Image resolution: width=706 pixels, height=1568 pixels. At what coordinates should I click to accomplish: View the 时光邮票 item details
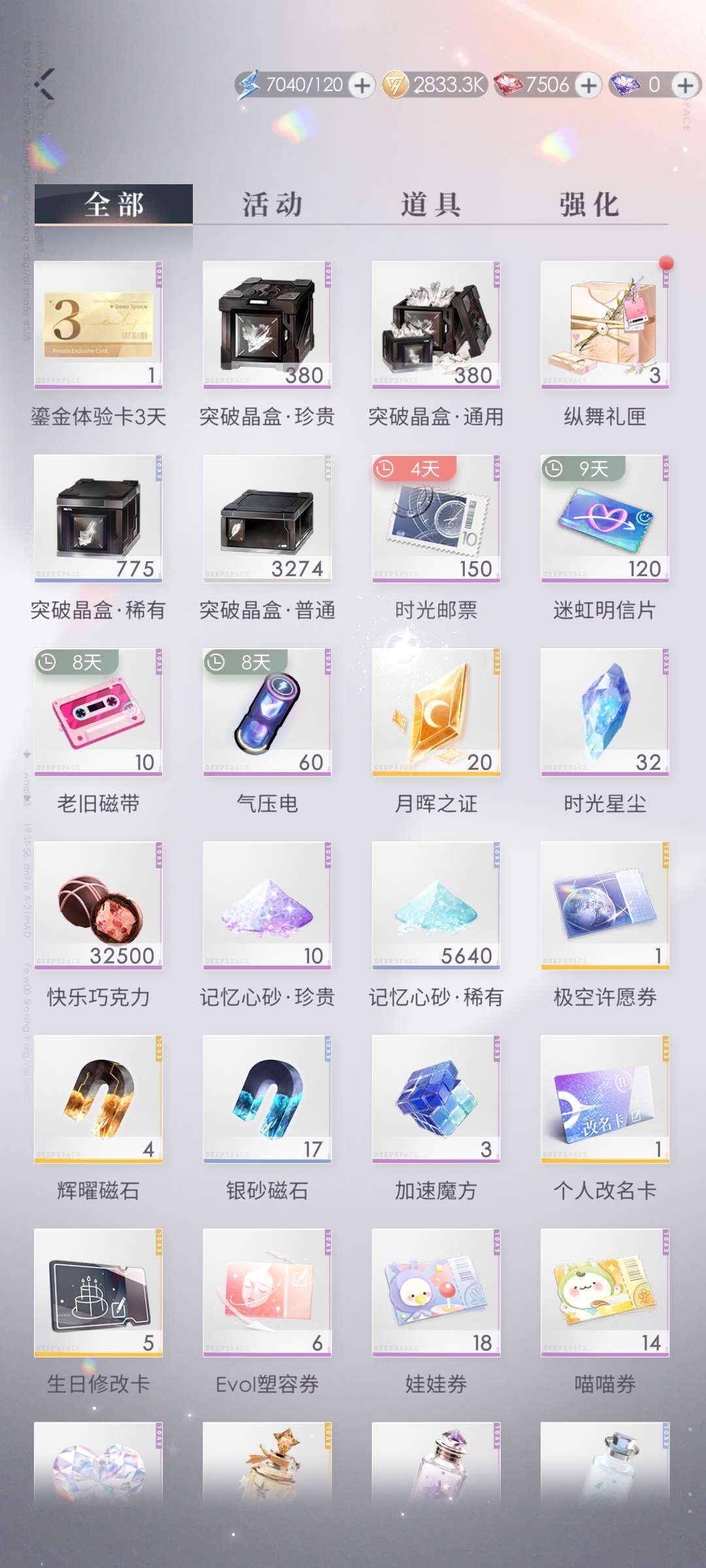tap(436, 518)
